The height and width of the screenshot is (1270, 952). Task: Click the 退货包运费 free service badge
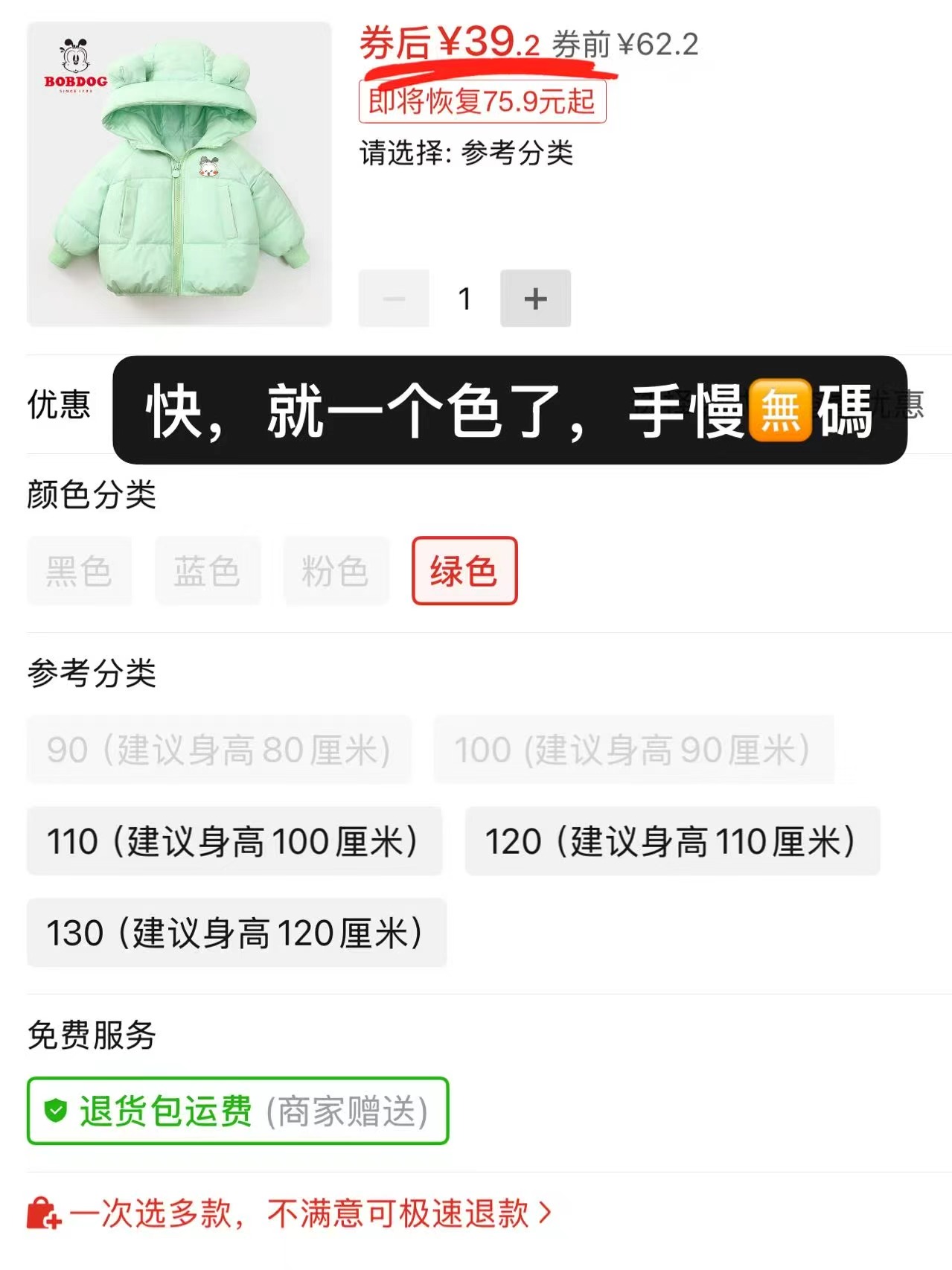pyautogui.click(x=236, y=1108)
